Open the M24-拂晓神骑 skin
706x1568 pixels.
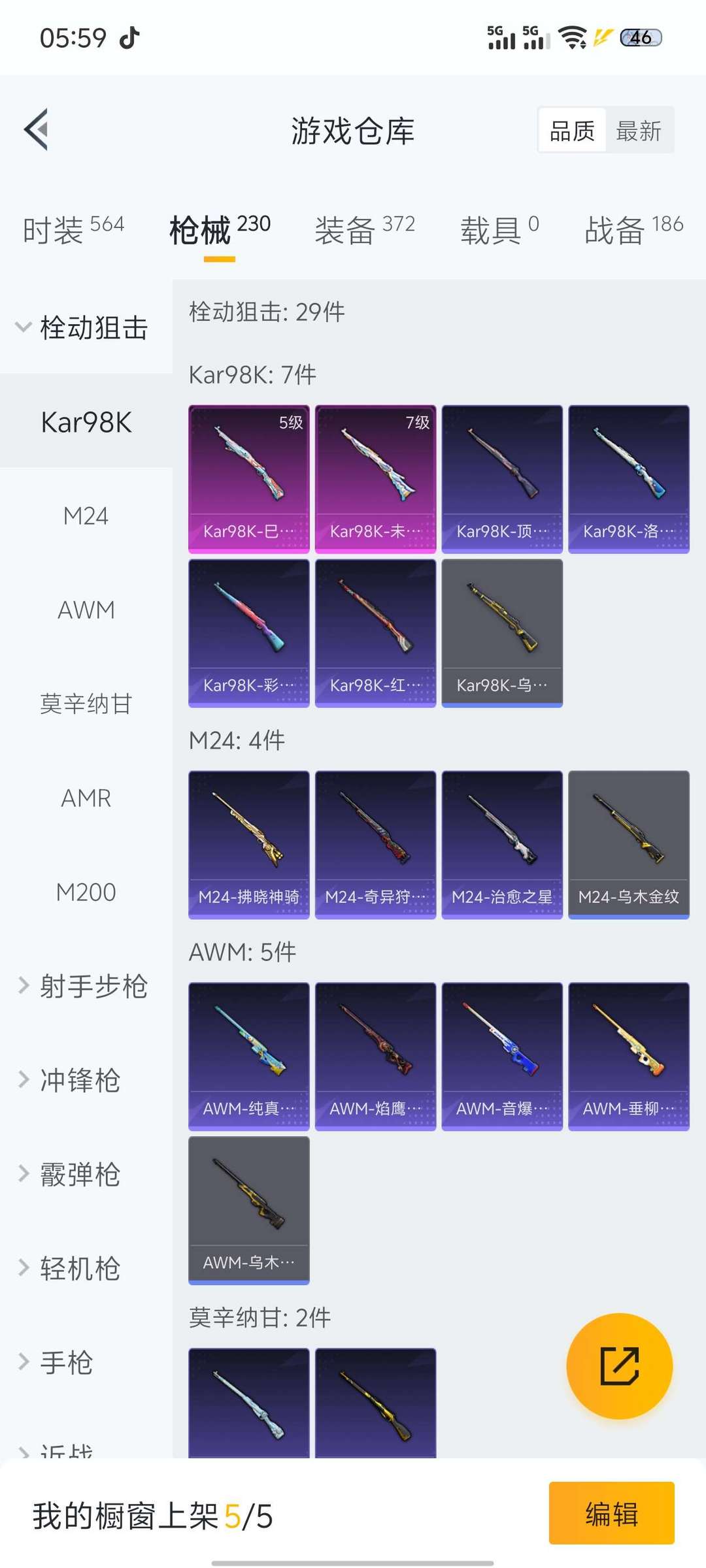point(248,845)
